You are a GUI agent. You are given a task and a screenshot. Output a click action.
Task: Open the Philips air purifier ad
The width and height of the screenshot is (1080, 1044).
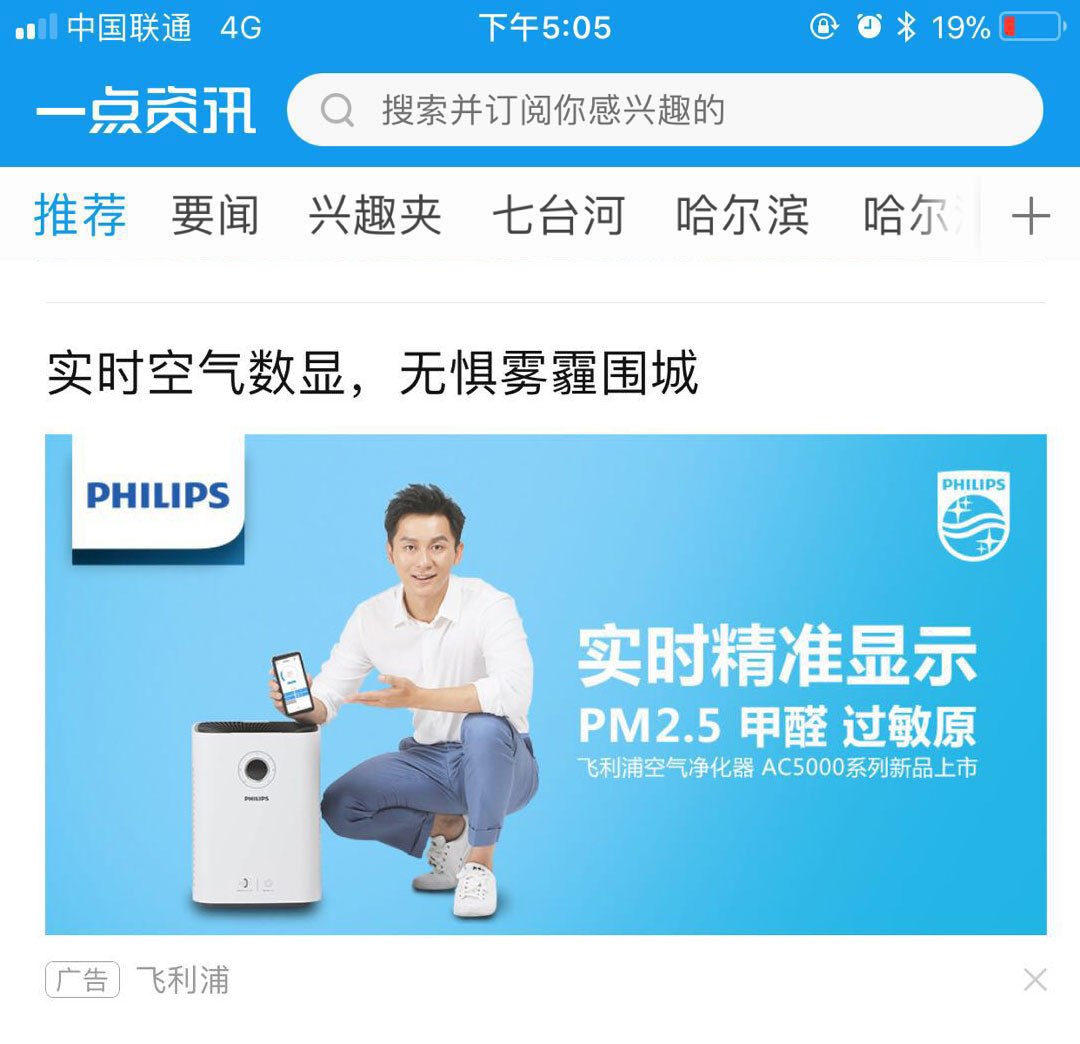point(545,684)
